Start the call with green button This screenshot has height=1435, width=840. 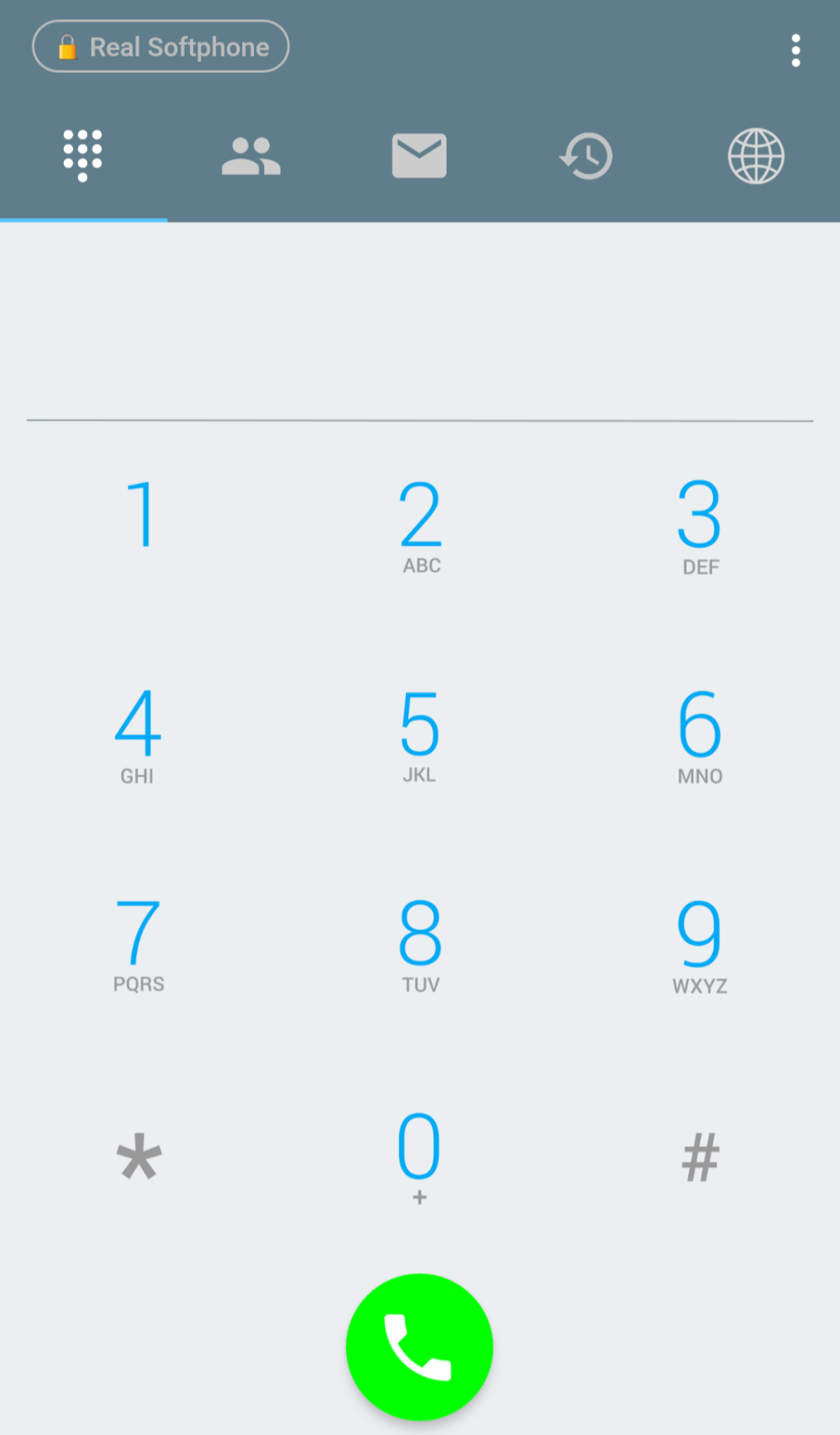419,1346
